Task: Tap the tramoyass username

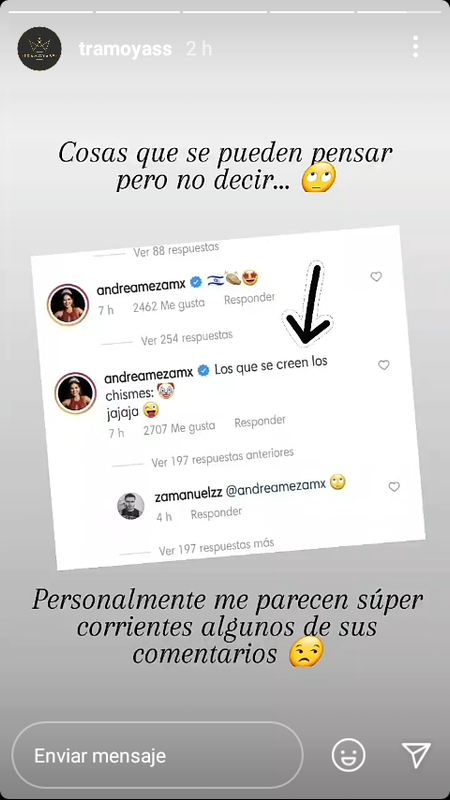Action: (125, 49)
